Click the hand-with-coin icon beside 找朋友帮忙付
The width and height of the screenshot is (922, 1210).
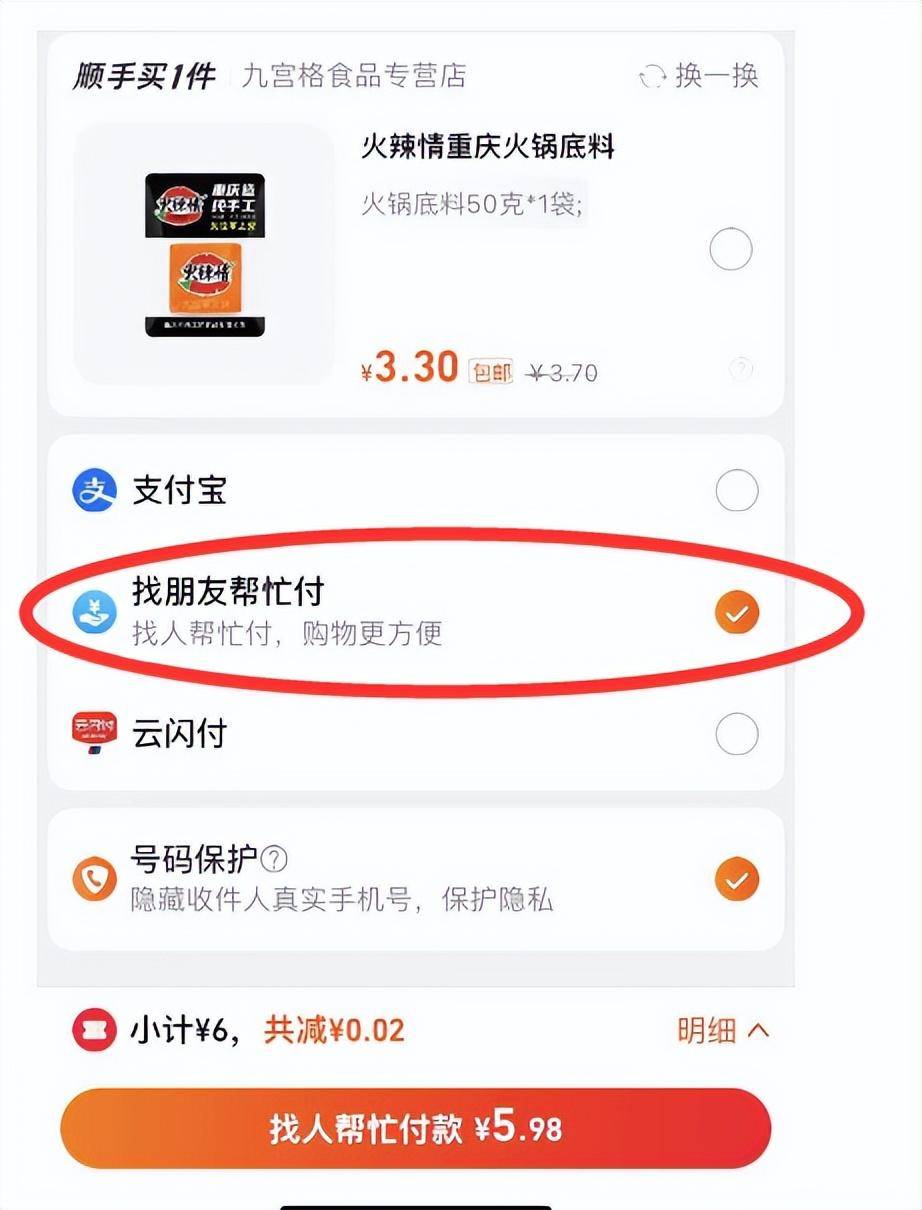(93, 610)
